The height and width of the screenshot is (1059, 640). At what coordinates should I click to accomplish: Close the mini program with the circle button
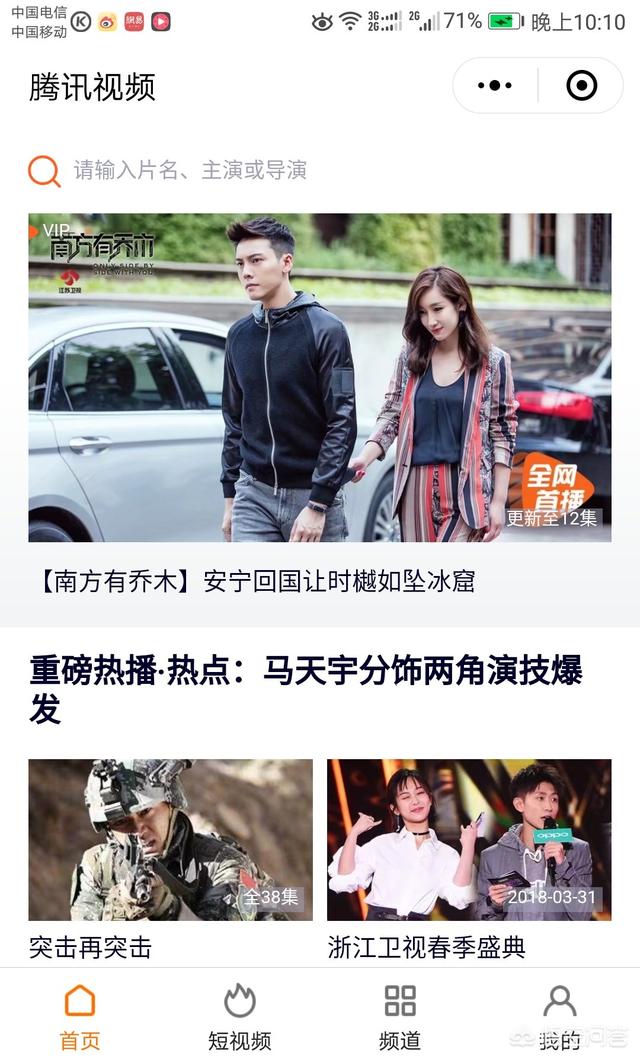pos(581,86)
